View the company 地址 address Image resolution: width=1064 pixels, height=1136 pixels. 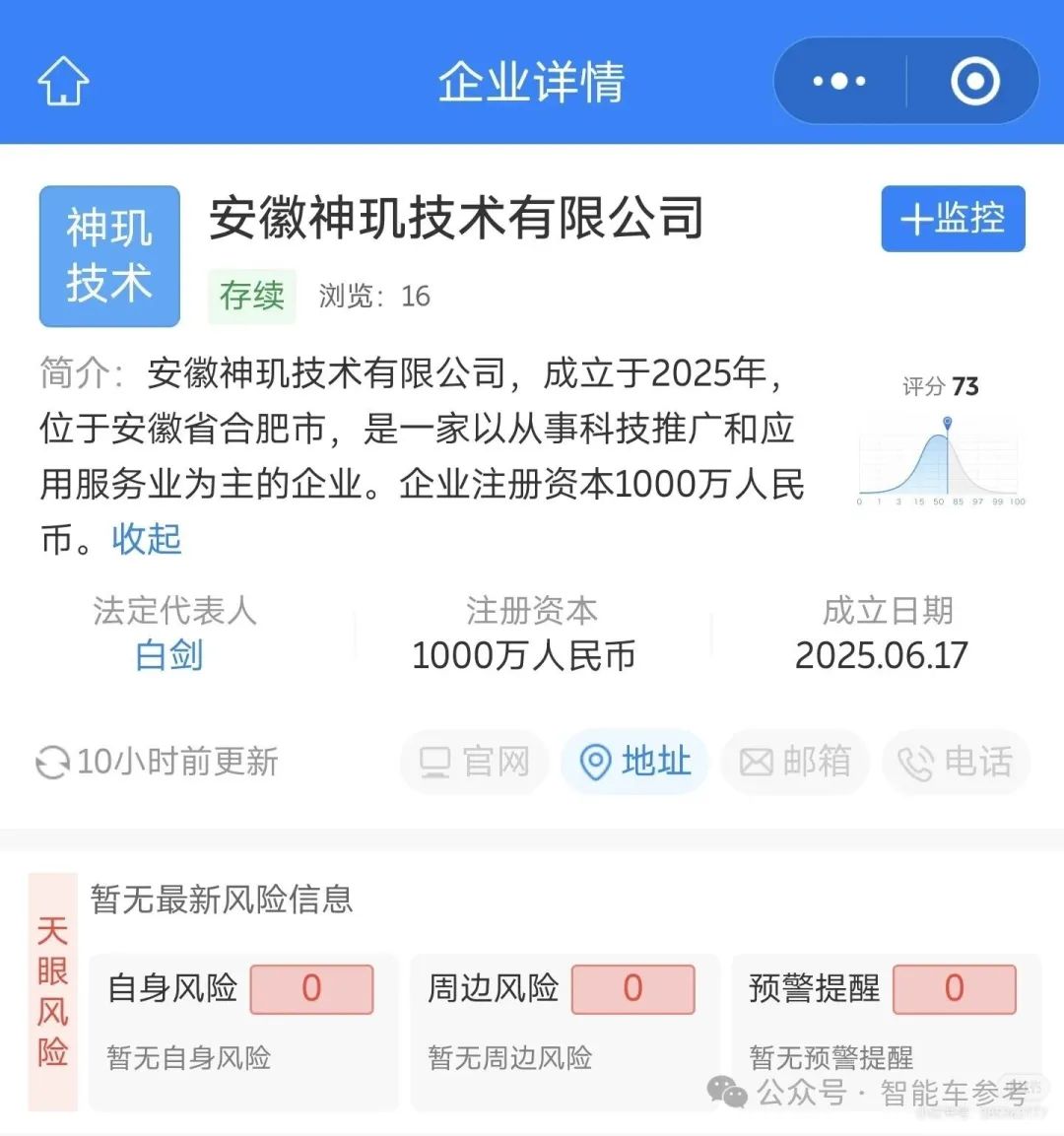pyautogui.click(x=635, y=762)
